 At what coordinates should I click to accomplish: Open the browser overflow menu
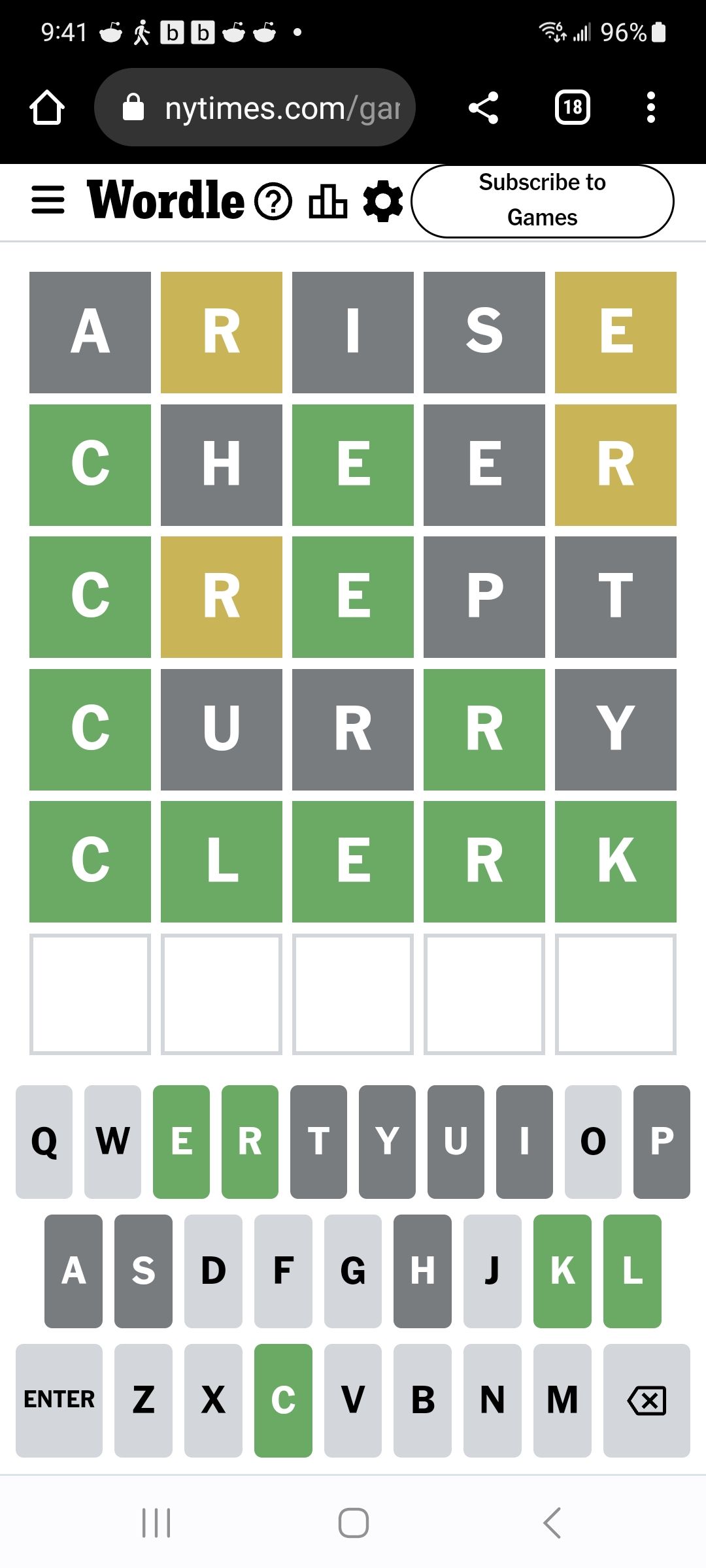[650, 108]
